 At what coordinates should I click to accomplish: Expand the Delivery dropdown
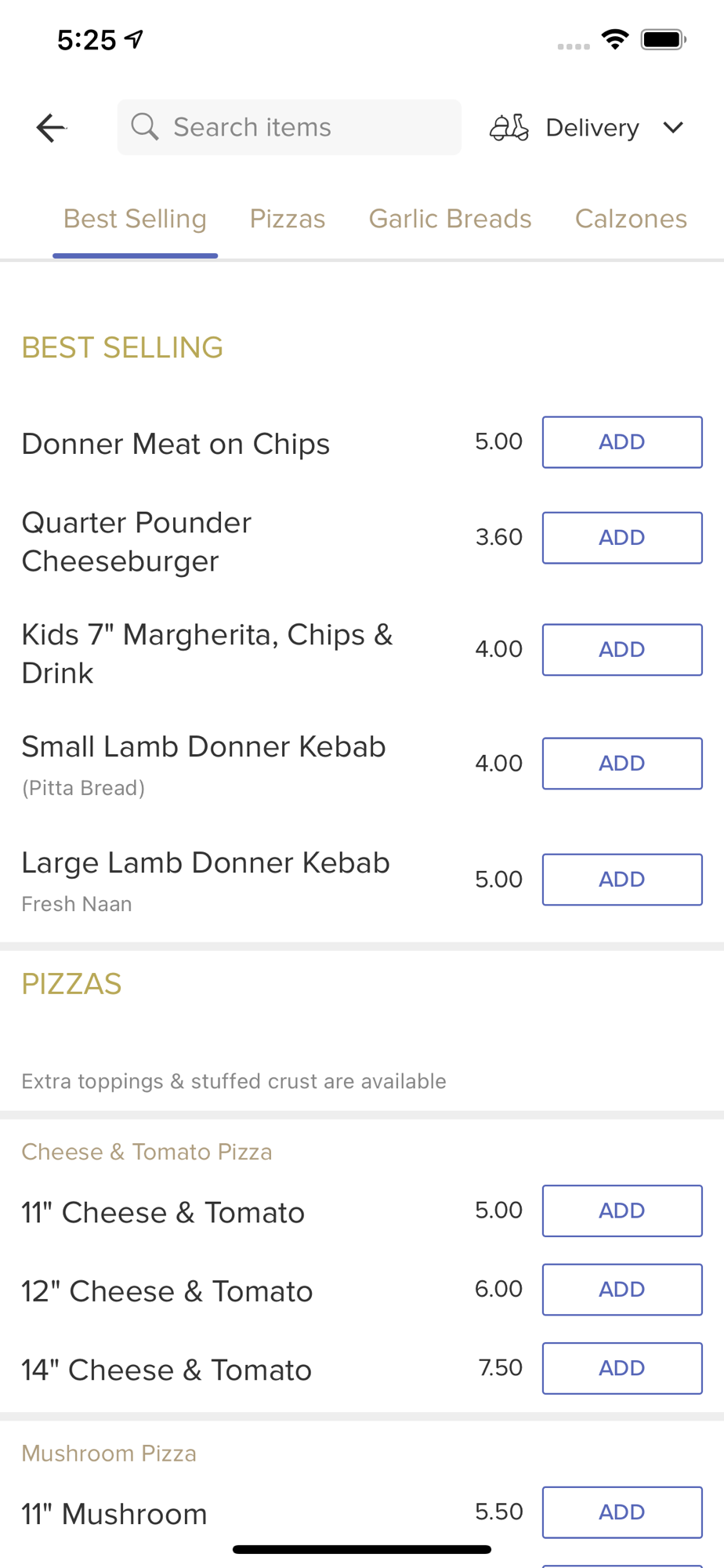588,128
